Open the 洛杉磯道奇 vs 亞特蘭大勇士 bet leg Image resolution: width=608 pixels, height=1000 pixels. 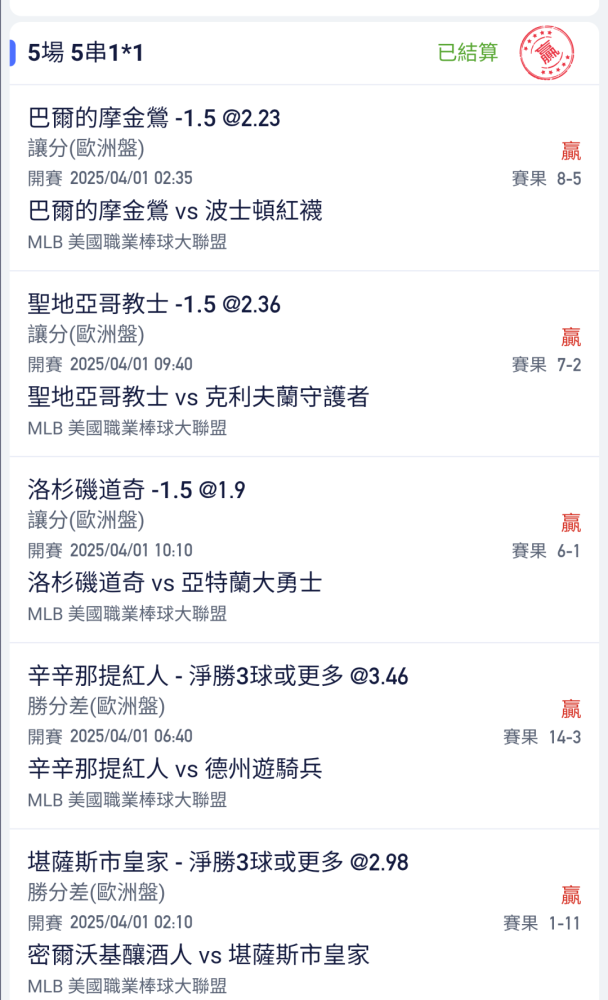(x=175, y=583)
